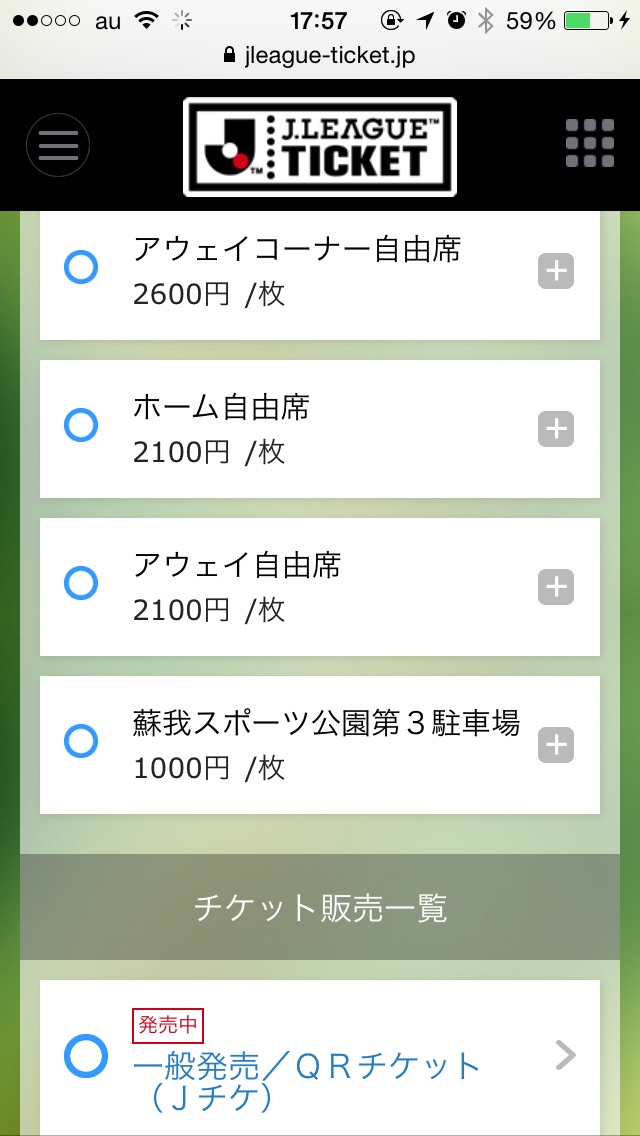Screen dimensions: 640x1136
Task: Open the hamburger menu button
Action: 58,146
